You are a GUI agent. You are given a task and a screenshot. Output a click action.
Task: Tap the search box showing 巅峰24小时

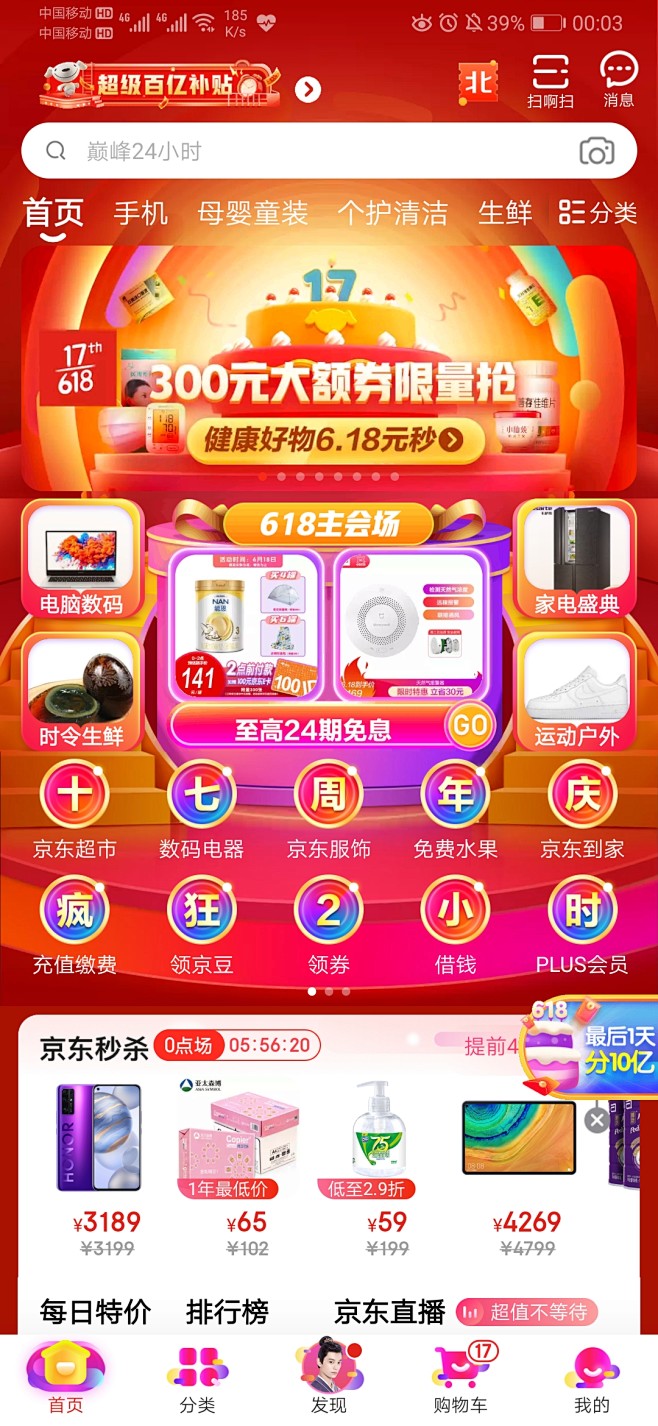(x=329, y=151)
